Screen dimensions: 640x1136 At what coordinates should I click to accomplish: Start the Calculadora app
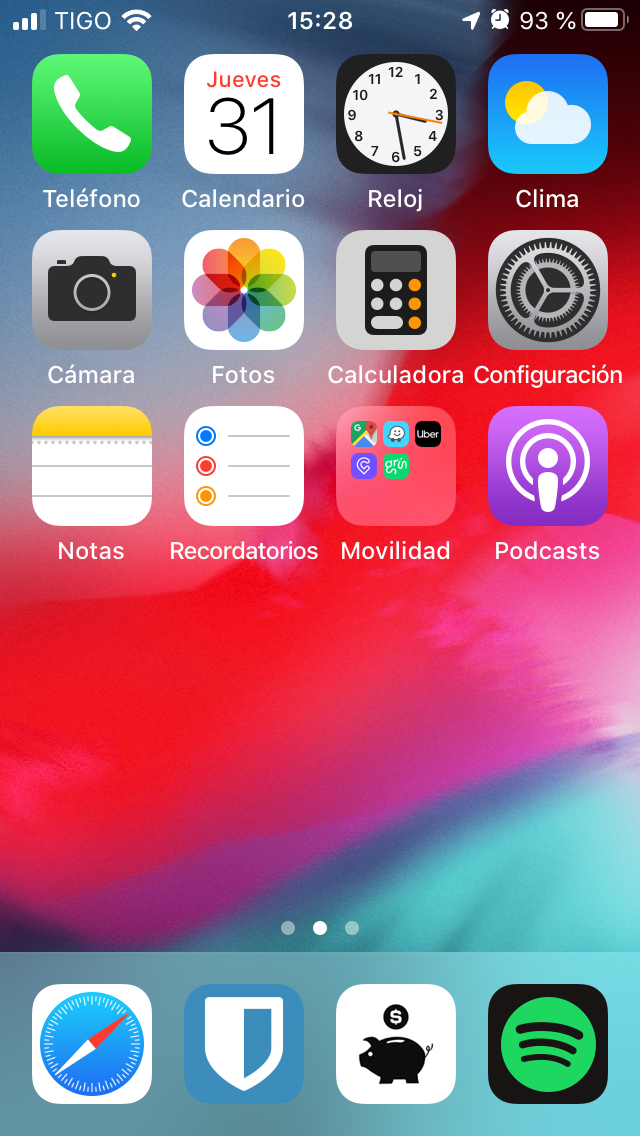click(396, 290)
